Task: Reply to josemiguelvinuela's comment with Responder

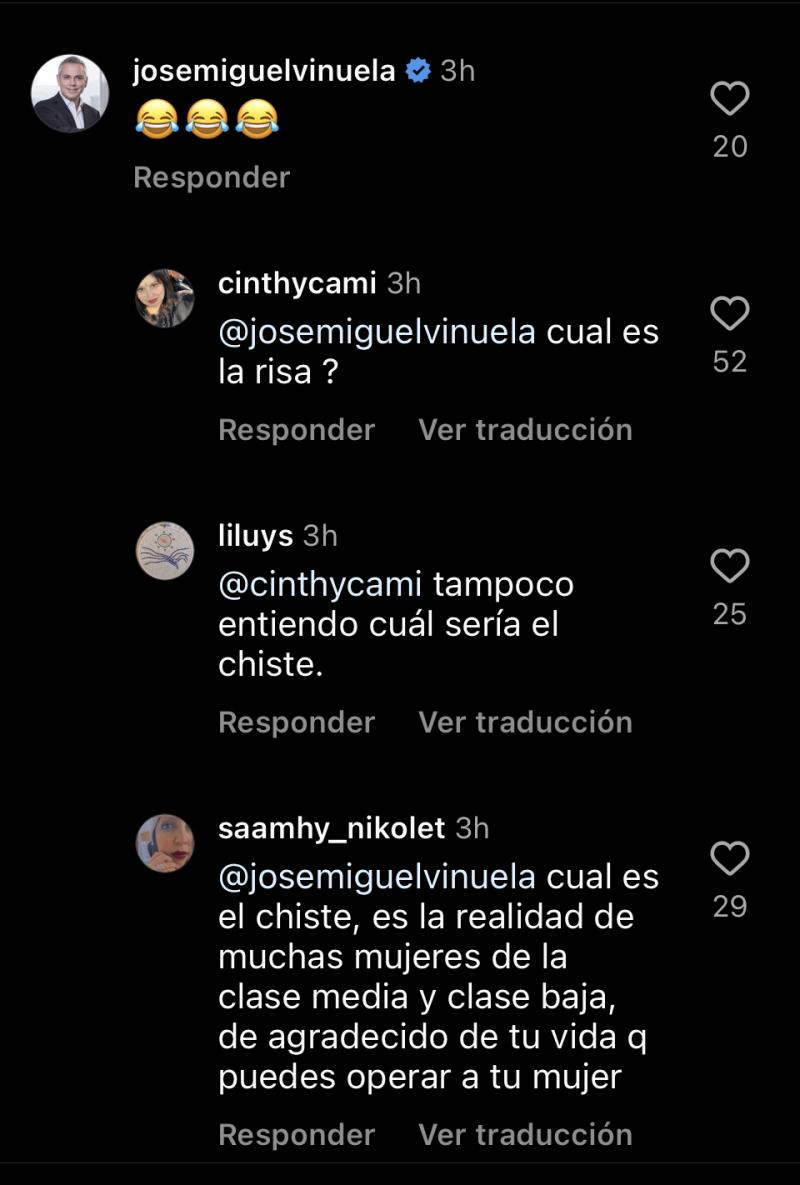Action: point(211,177)
